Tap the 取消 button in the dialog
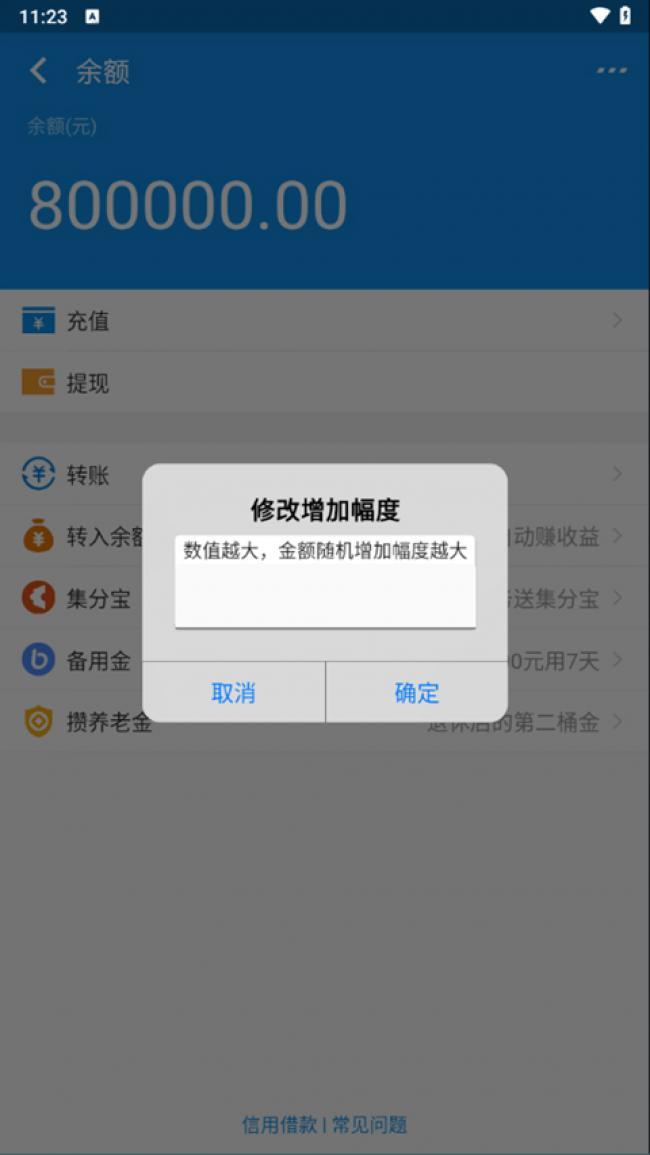 [233, 692]
